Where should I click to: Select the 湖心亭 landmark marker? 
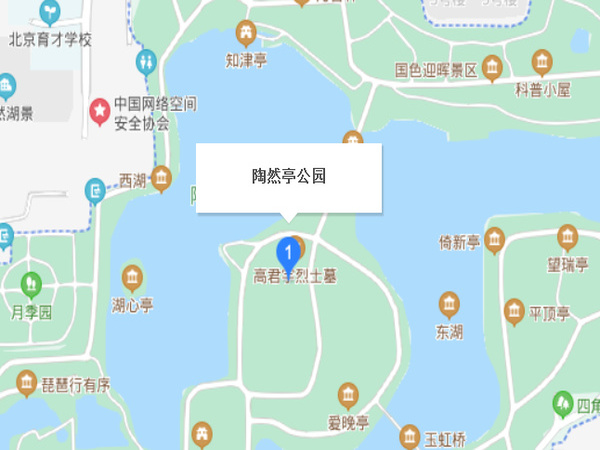131,277
